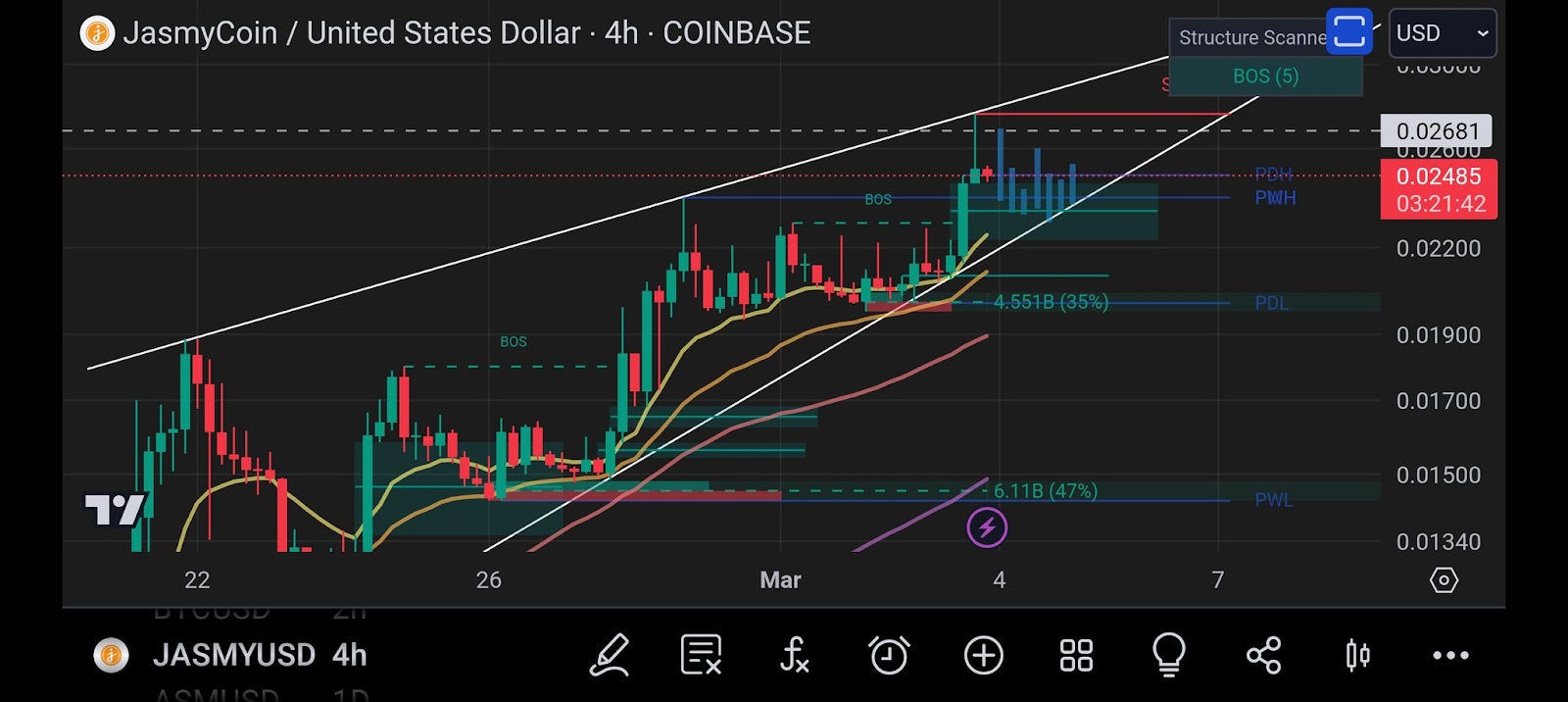Open the USD currency dropdown
The height and width of the screenshot is (702, 1568).
1442,33
